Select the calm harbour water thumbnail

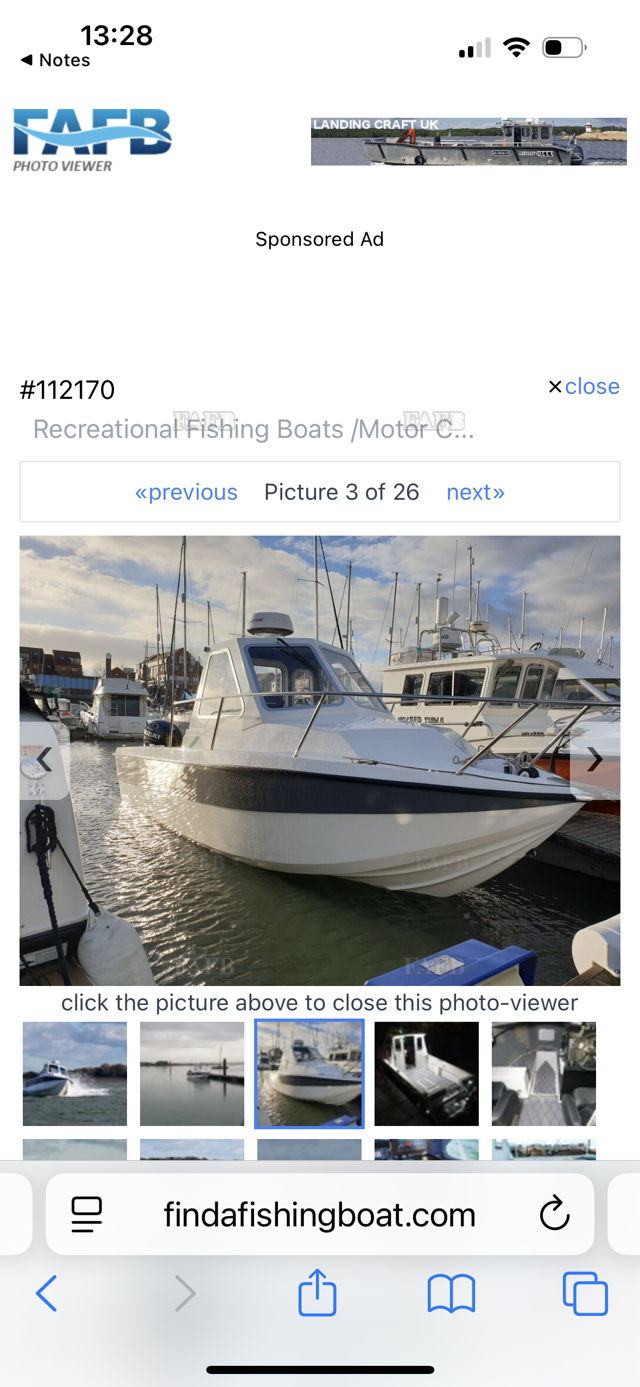192,1074
